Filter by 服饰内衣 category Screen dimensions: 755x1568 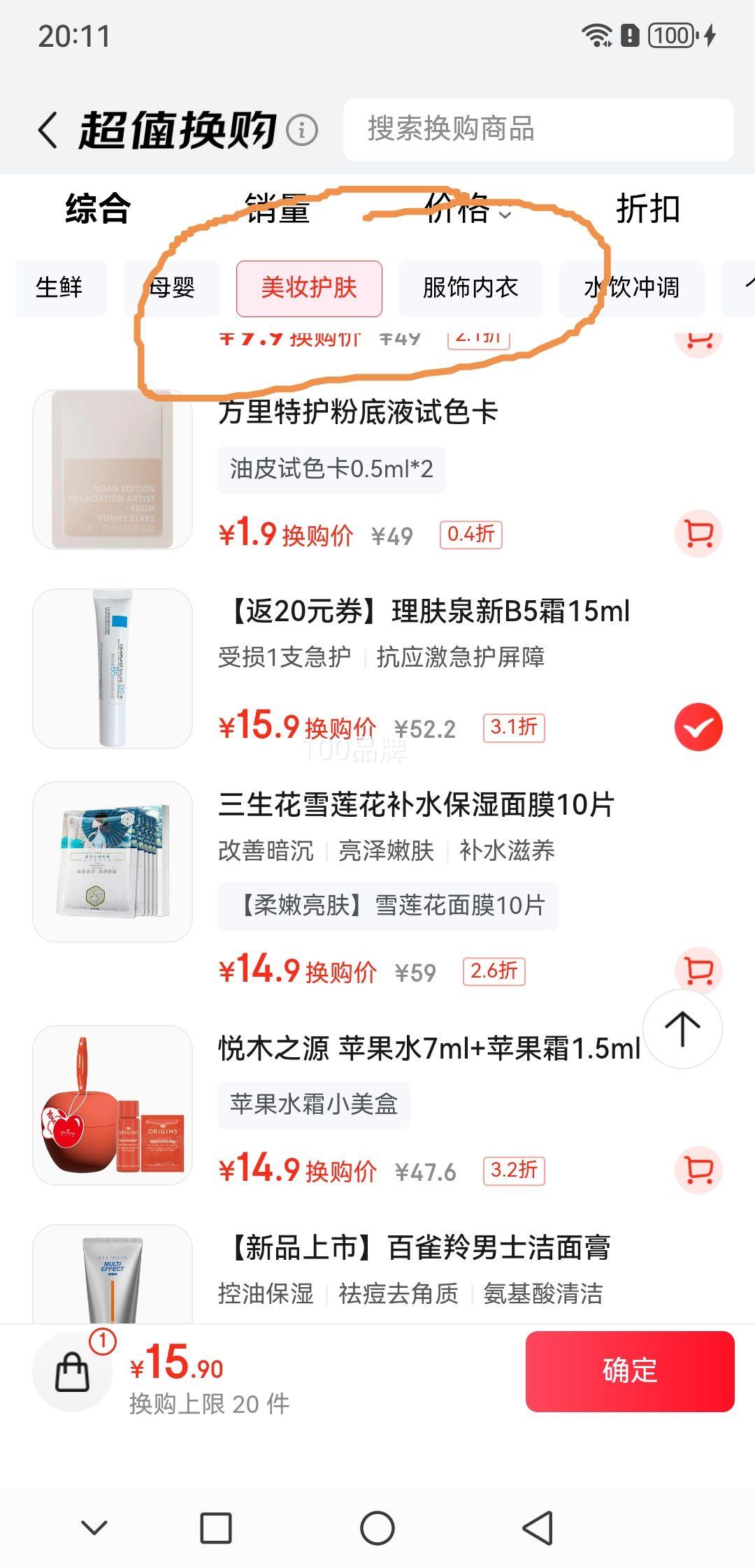pyautogui.click(x=470, y=288)
